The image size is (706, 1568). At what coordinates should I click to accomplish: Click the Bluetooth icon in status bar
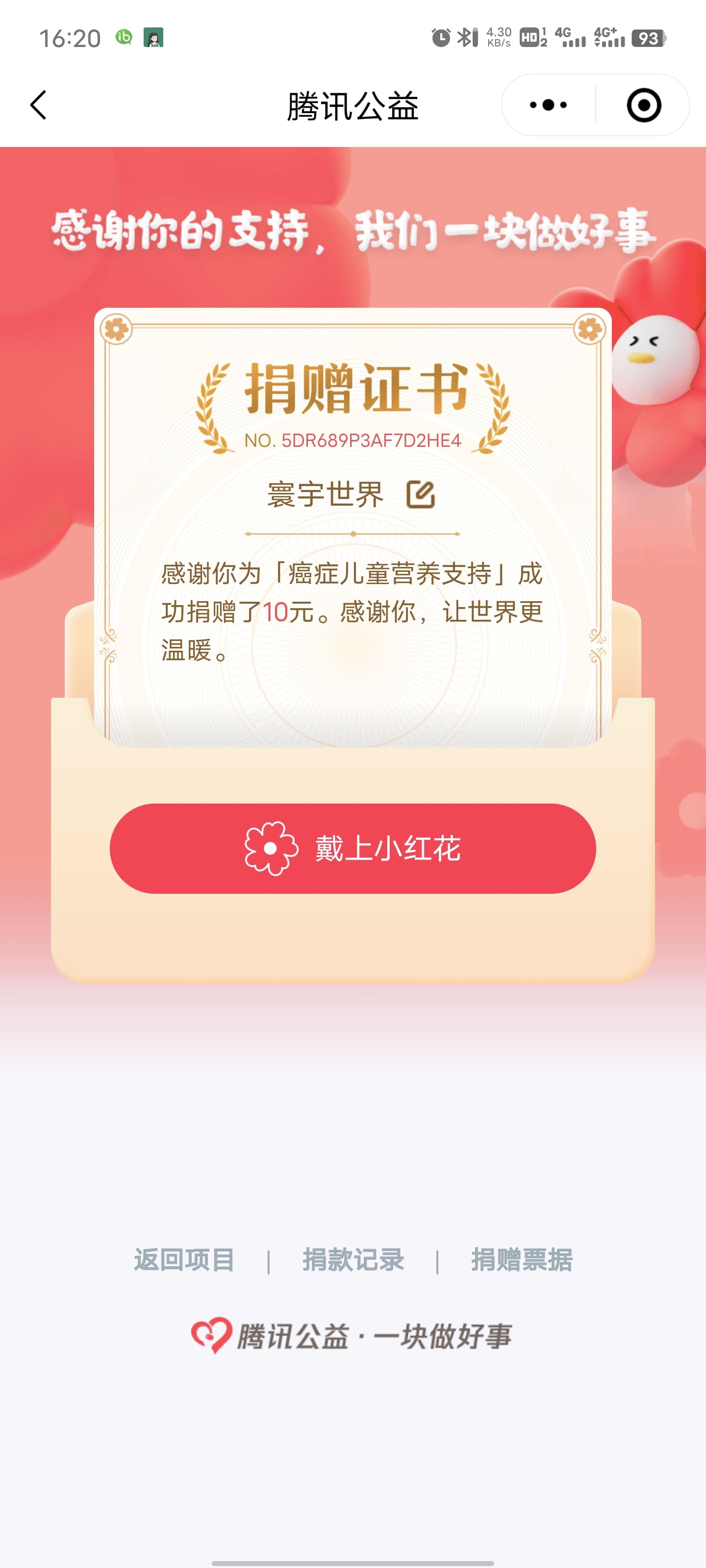[x=465, y=38]
